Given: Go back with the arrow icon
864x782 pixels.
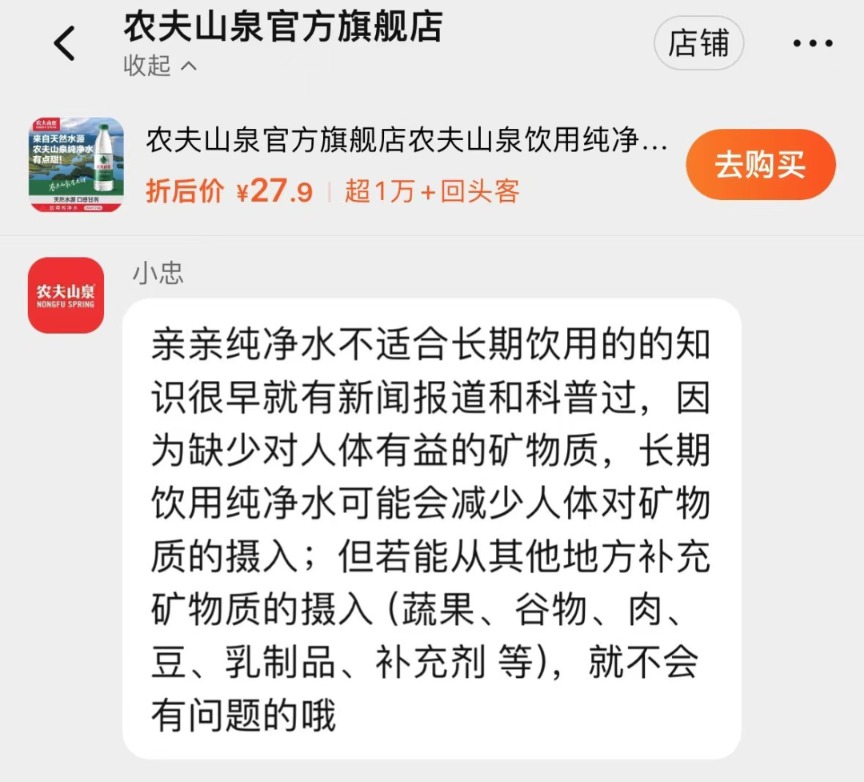Looking at the screenshot, I should click(64, 44).
